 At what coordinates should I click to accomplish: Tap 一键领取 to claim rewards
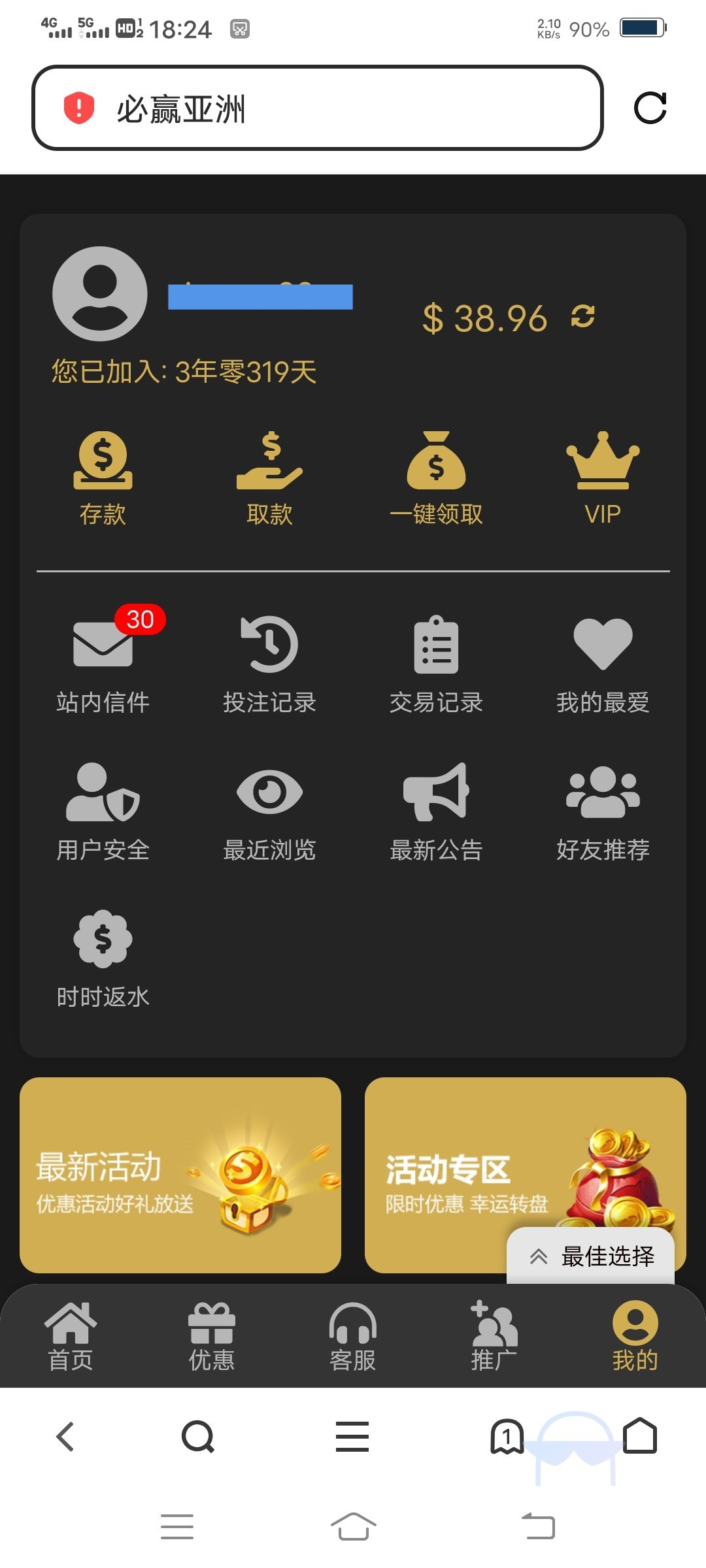tap(436, 478)
